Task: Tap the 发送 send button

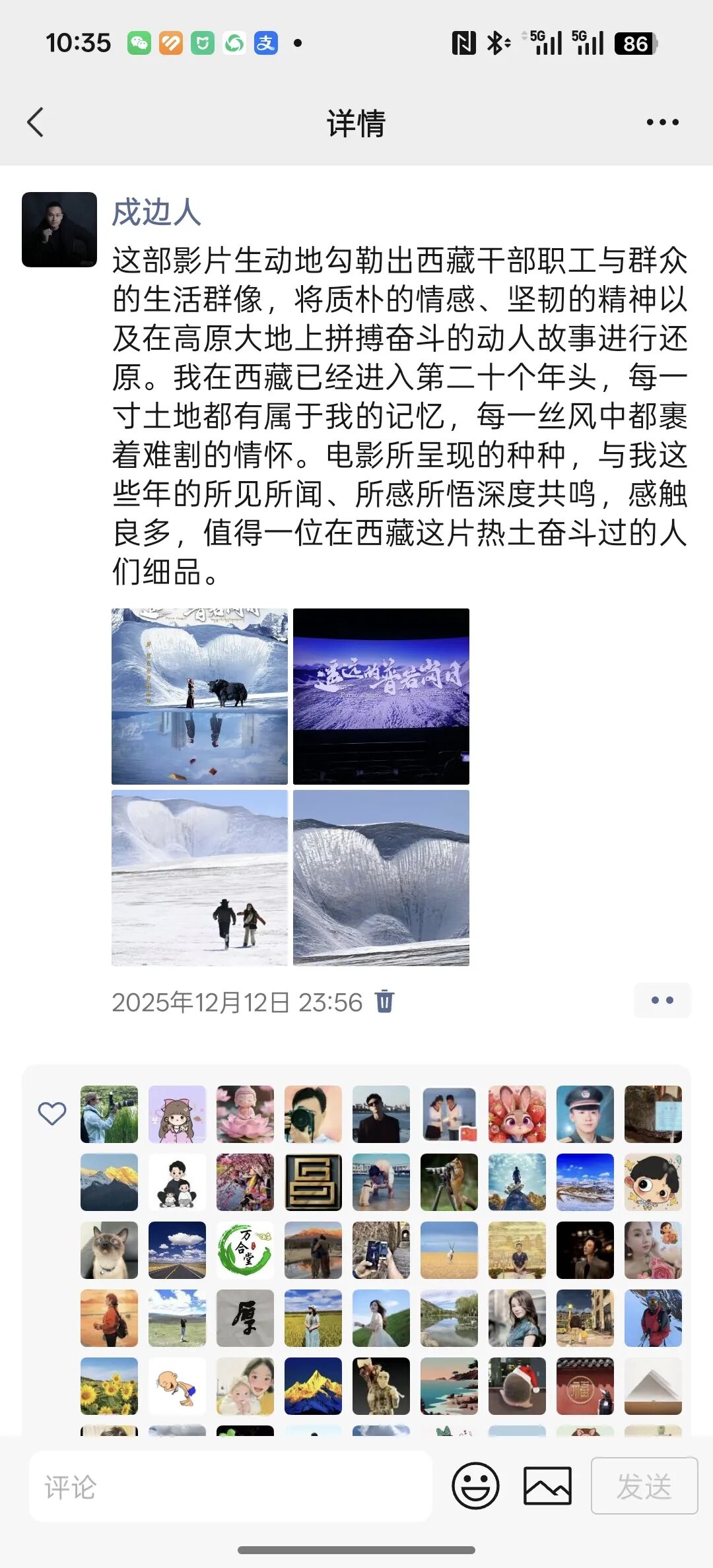Action: tap(644, 1486)
